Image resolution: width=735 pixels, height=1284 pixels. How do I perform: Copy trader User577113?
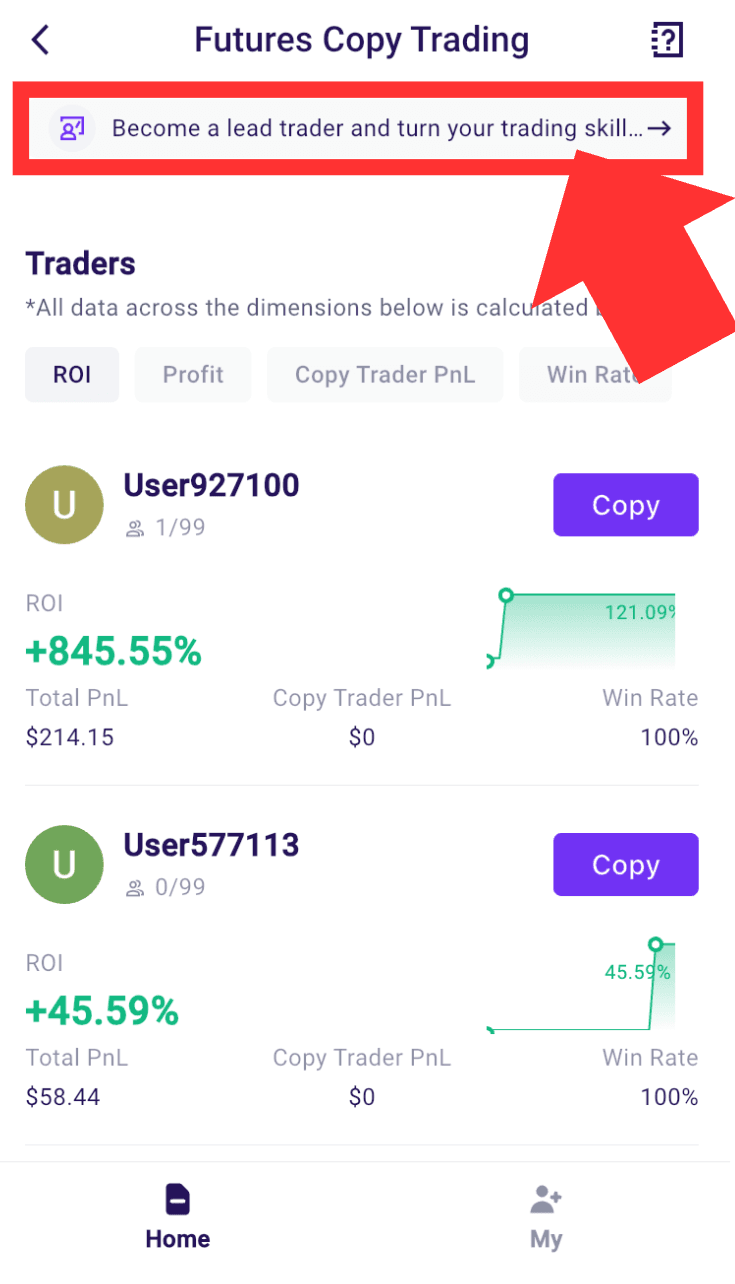626,865
